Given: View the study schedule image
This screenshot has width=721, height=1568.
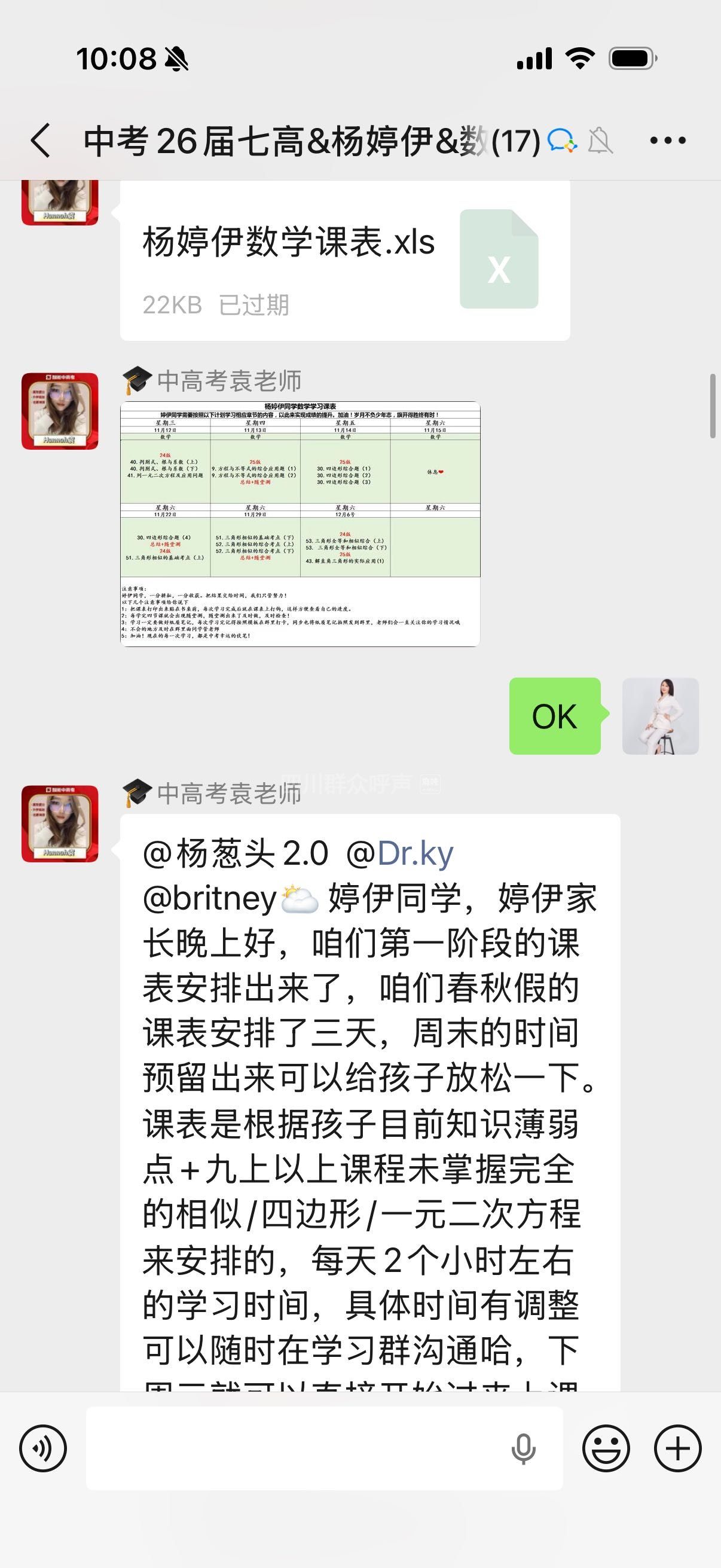Looking at the screenshot, I should click(x=300, y=523).
